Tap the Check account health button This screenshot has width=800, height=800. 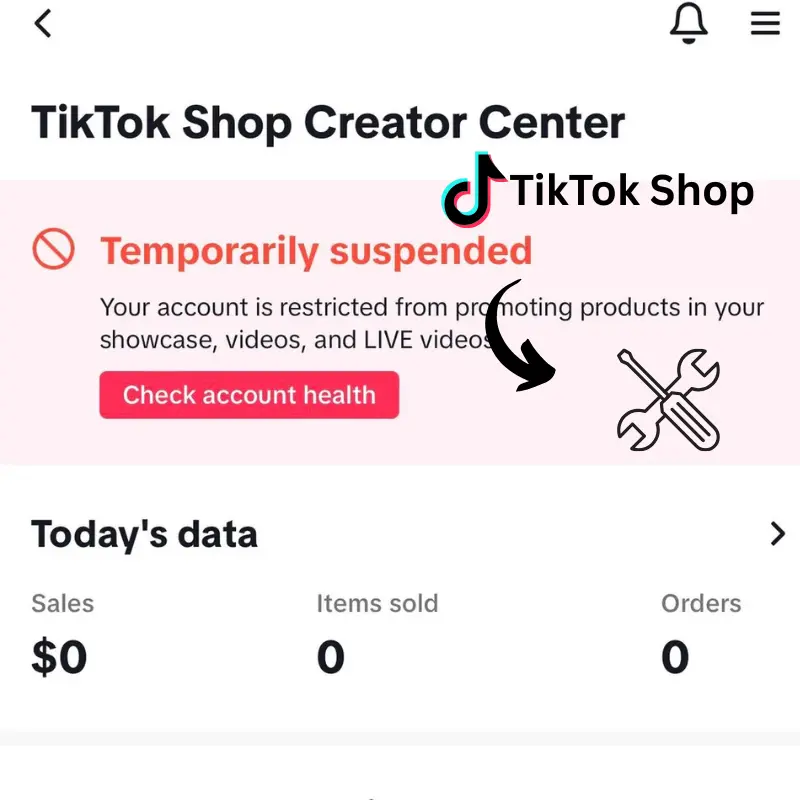click(x=249, y=395)
